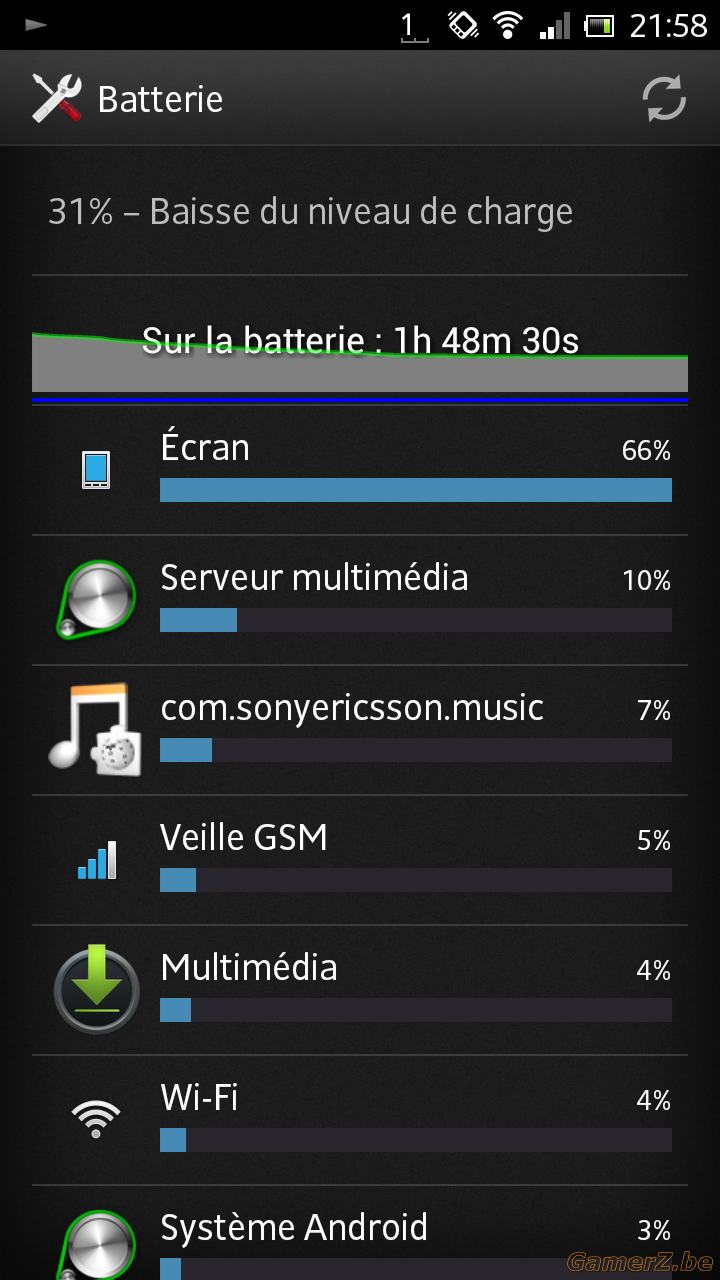The image size is (720, 1280).
Task: Open the Multimédia usage entry
Action: tap(360, 990)
